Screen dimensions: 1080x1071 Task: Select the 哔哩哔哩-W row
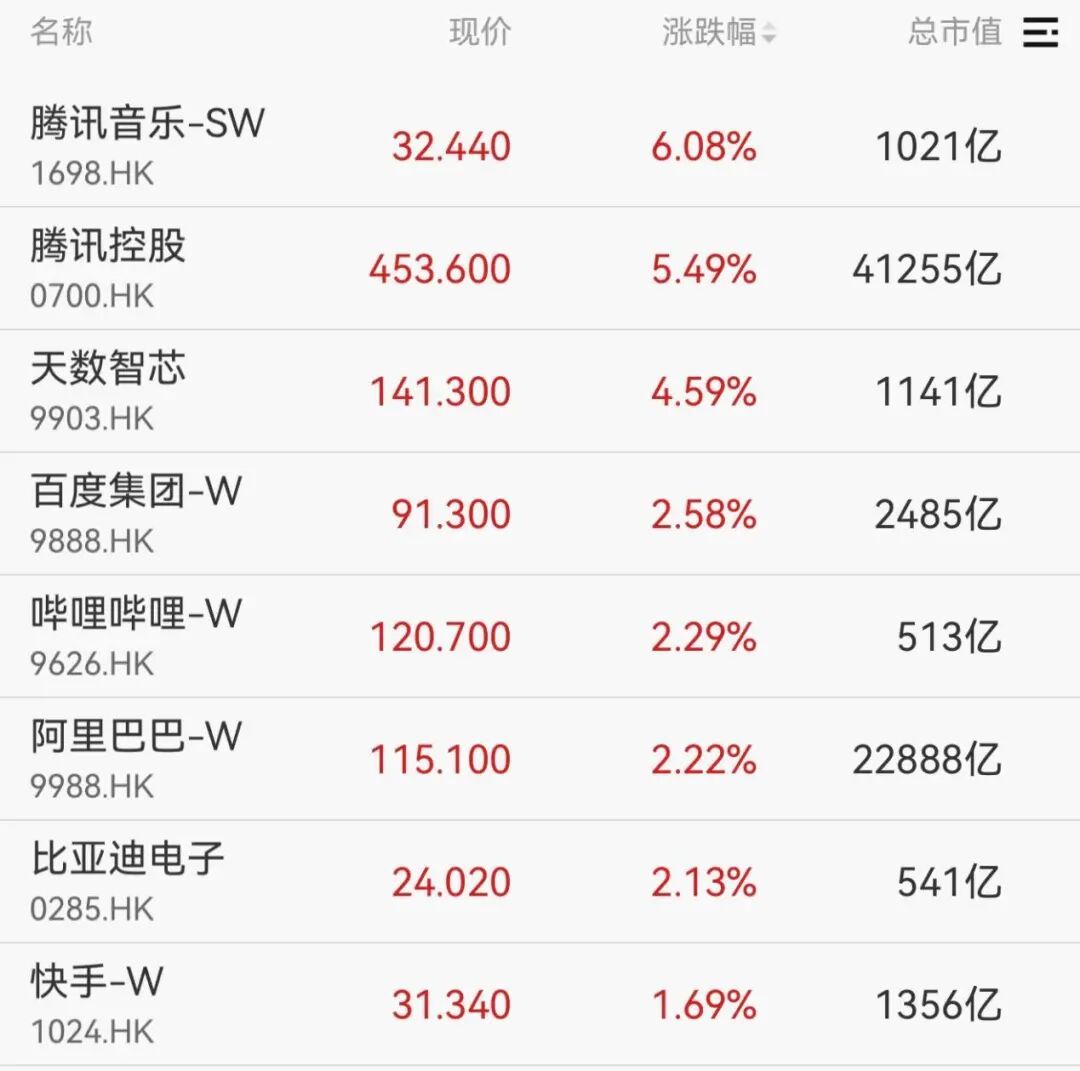click(x=540, y=636)
